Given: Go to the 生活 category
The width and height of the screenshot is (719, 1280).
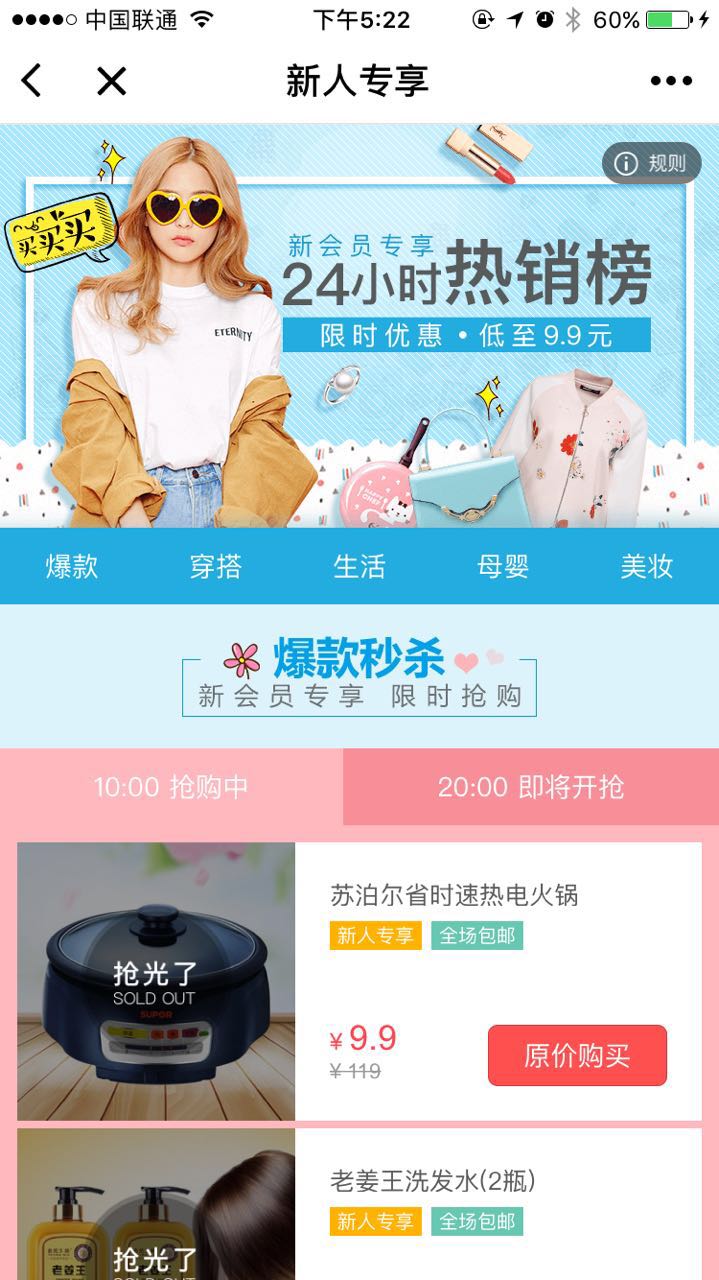Looking at the screenshot, I should point(359,566).
